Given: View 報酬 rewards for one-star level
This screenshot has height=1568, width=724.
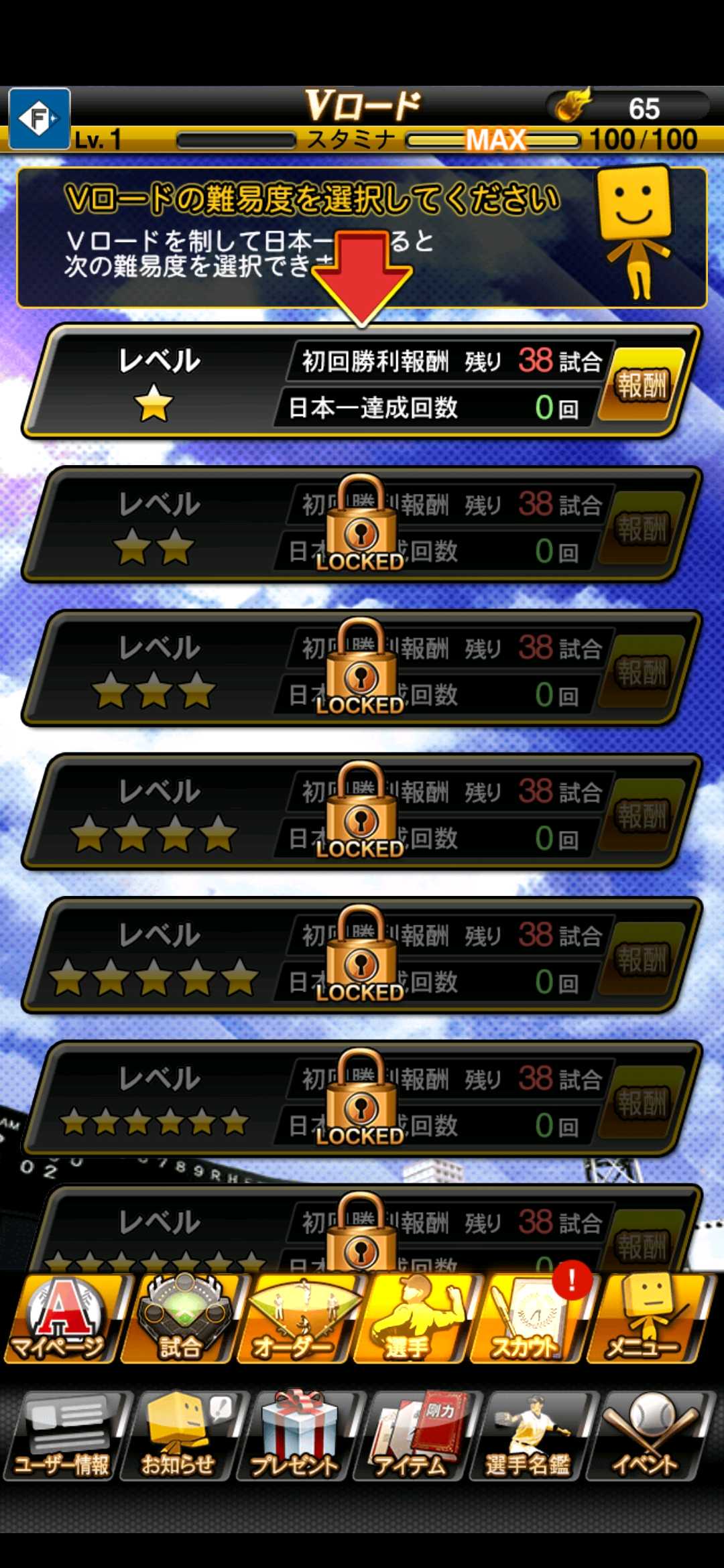Looking at the screenshot, I should coord(641,385).
